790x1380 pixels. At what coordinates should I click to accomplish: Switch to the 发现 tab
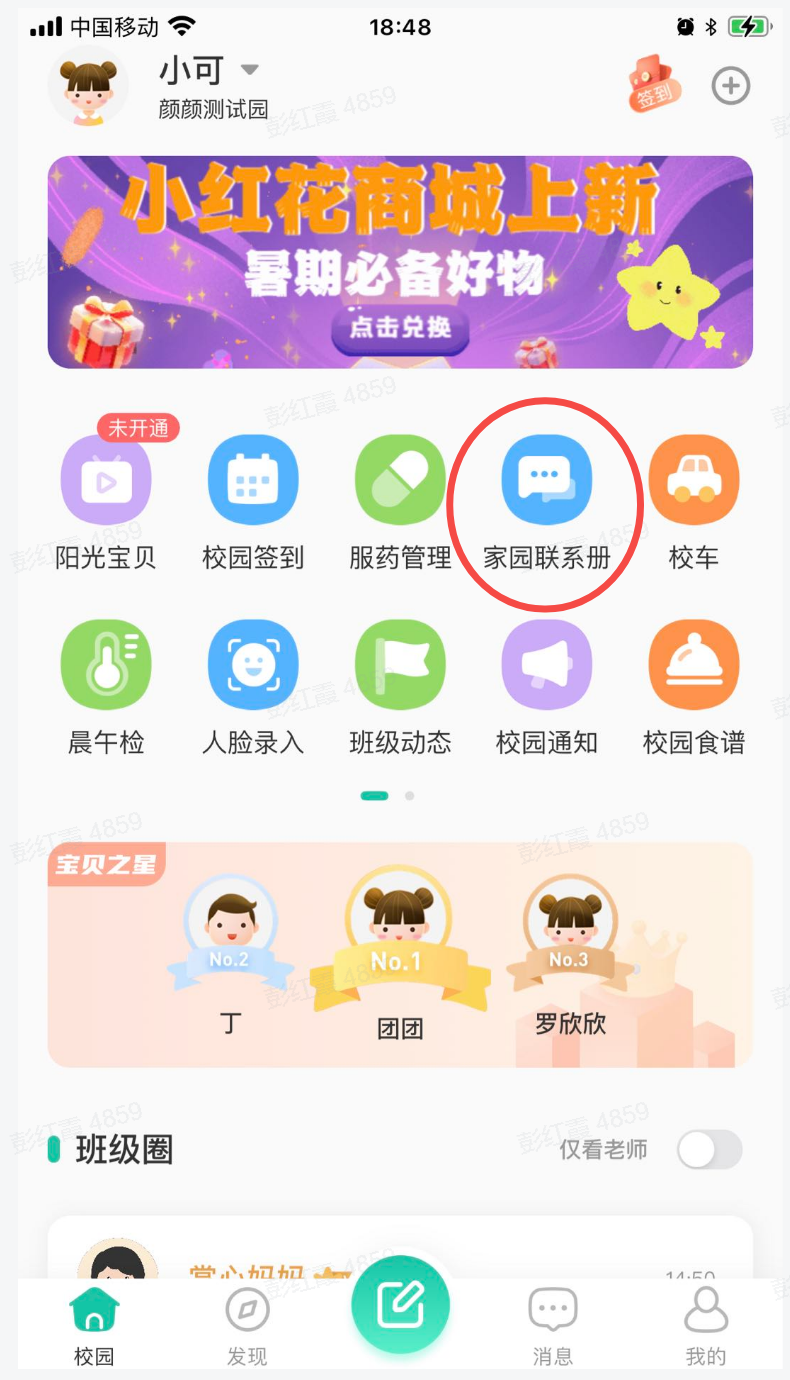(247, 1325)
